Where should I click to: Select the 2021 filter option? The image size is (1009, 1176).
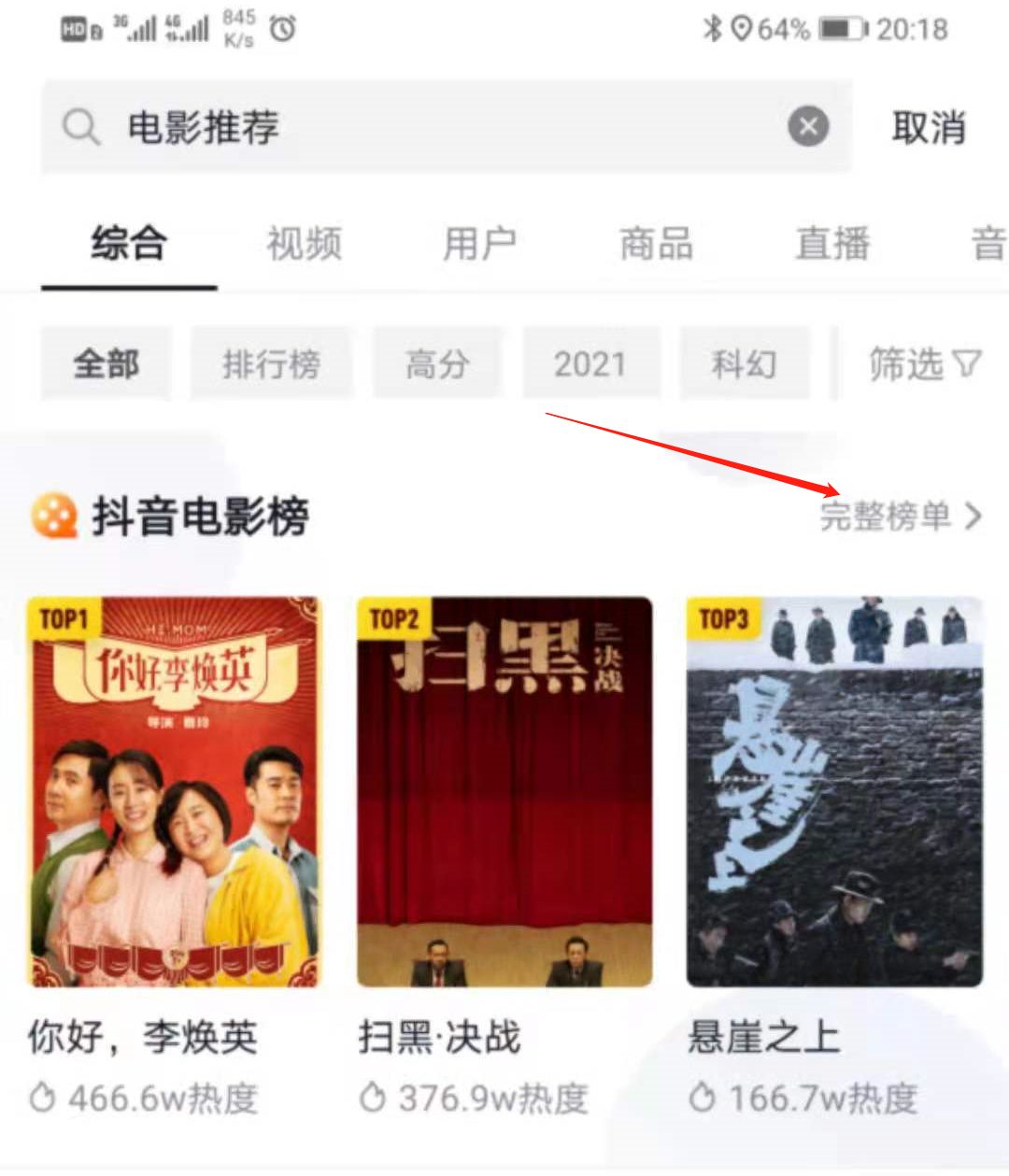pyautogui.click(x=591, y=363)
